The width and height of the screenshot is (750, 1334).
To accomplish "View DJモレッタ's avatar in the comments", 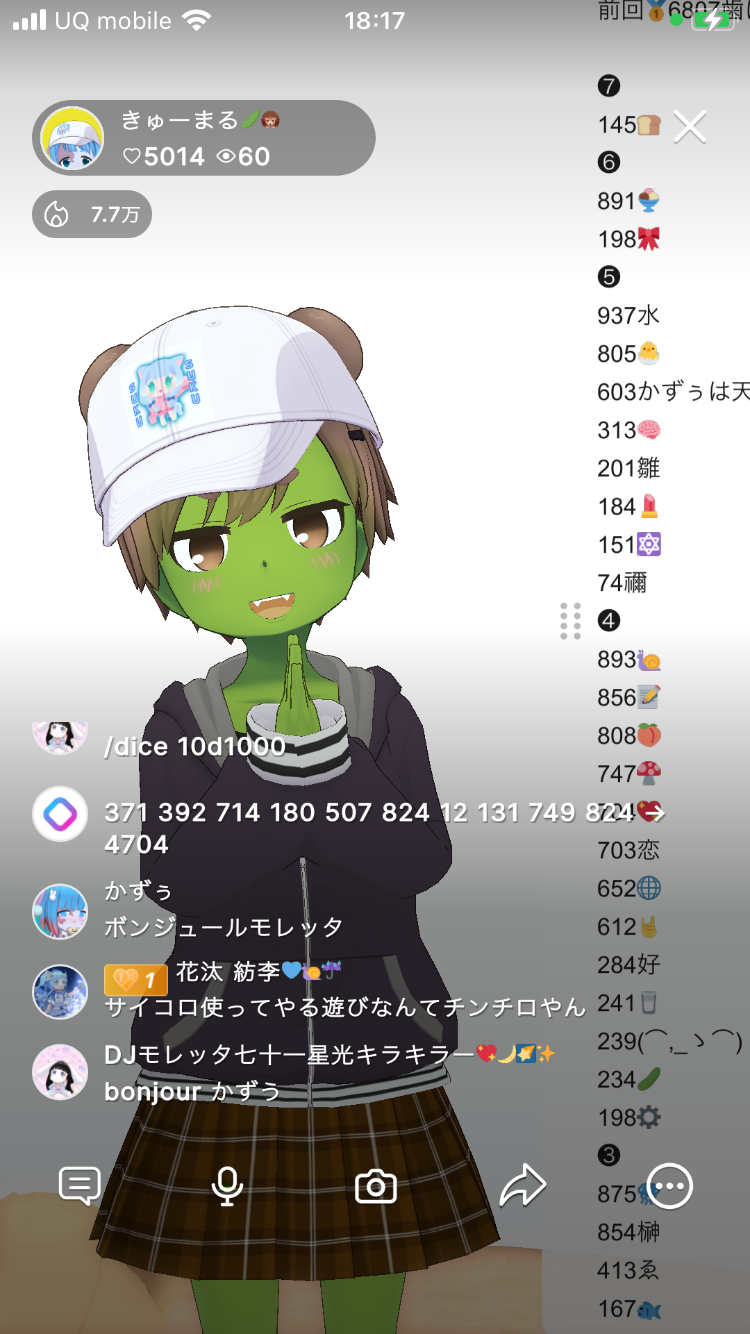I will pos(60,1071).
